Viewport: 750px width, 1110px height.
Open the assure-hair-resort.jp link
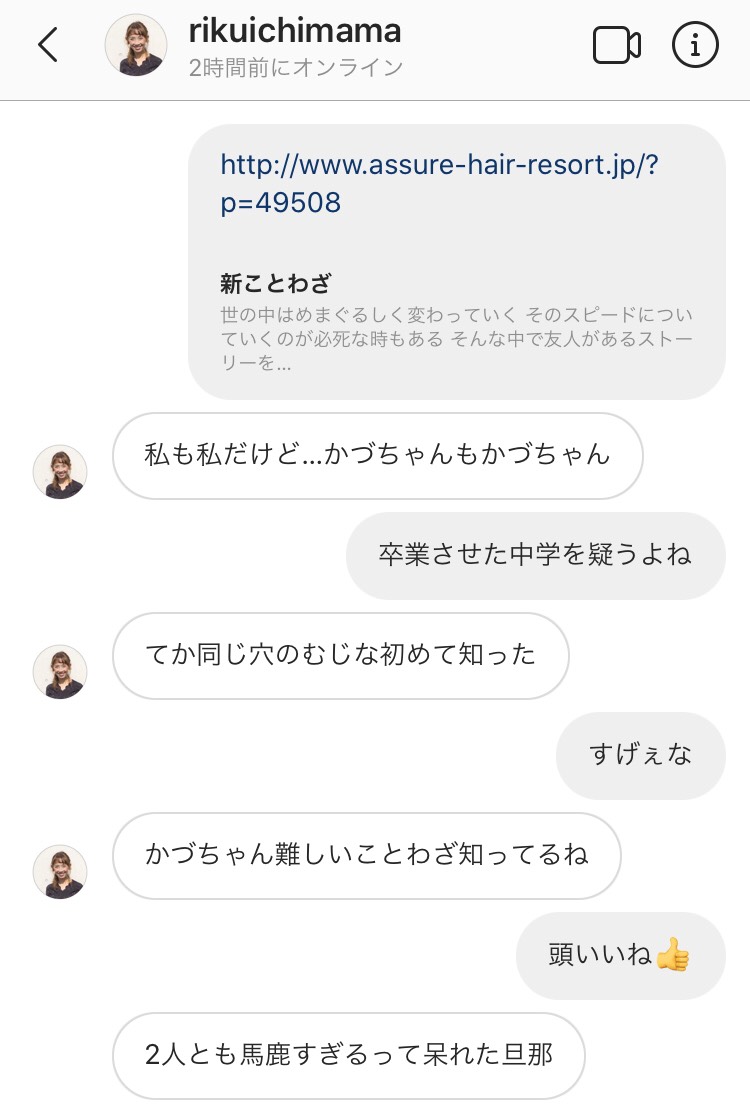point(439,183)
